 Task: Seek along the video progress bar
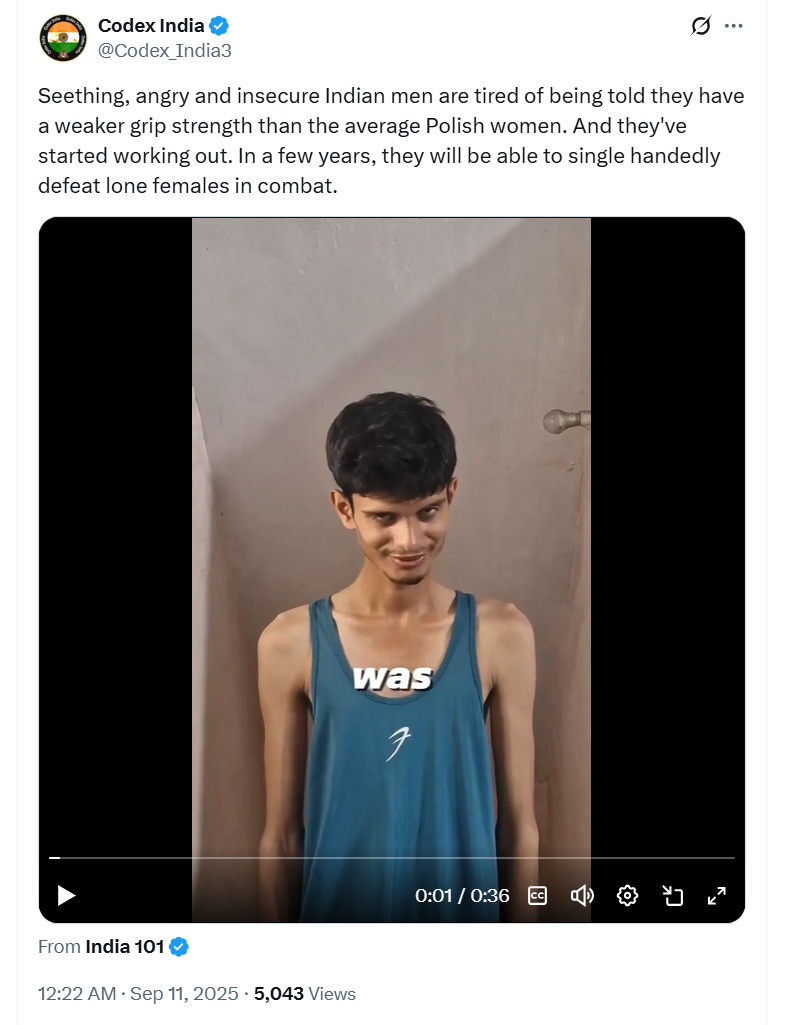coord(392,858)
